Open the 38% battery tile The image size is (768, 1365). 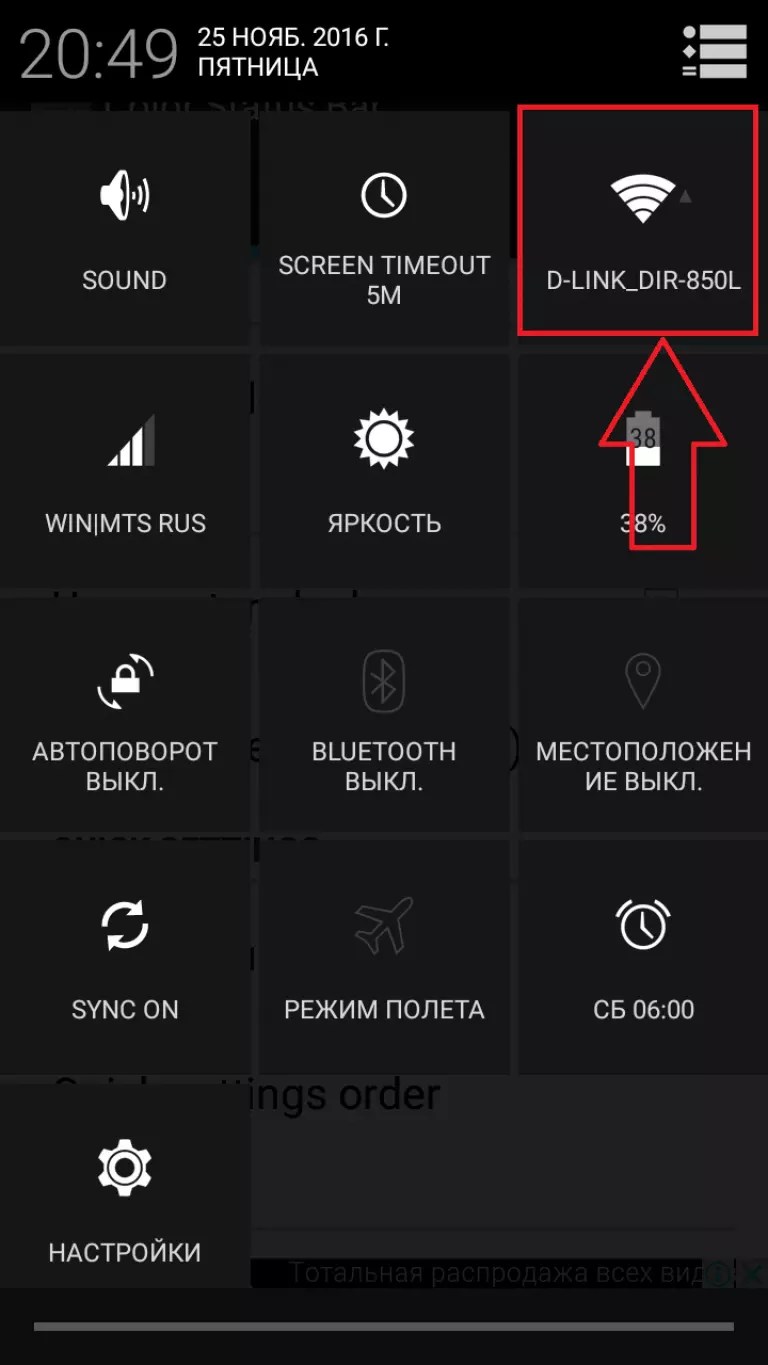[643, 470]
